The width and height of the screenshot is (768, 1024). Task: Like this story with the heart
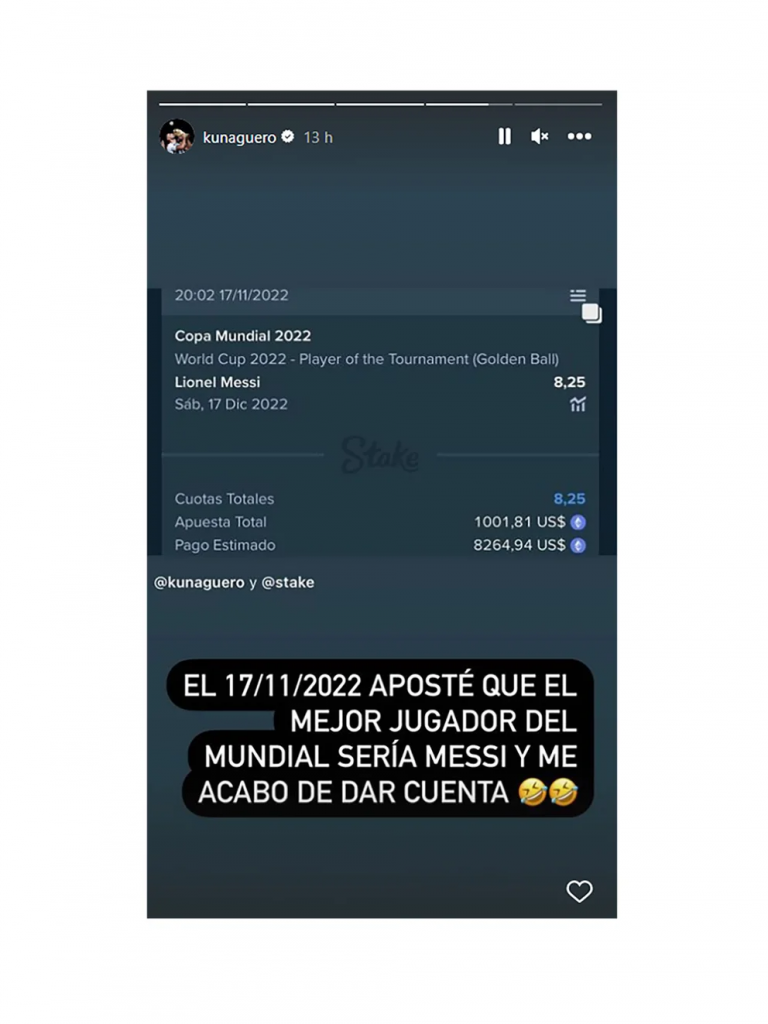(579, 891)
